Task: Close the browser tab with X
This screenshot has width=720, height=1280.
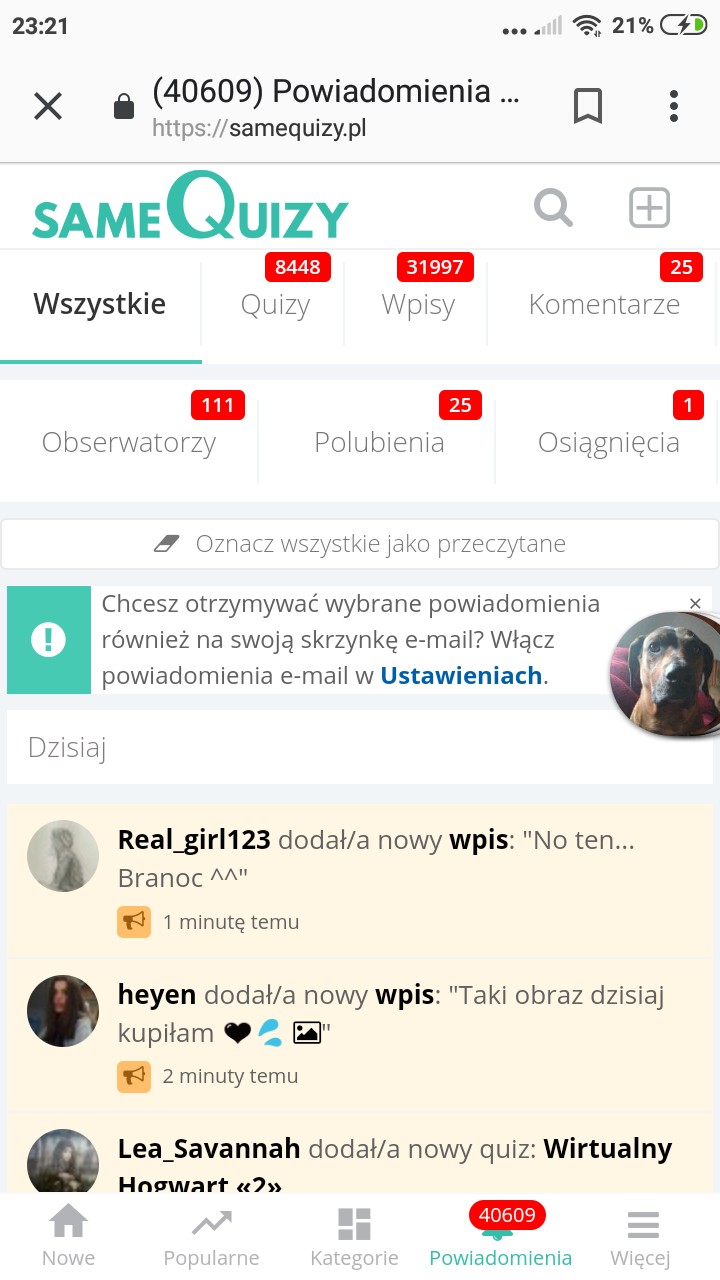Action: 48,106
